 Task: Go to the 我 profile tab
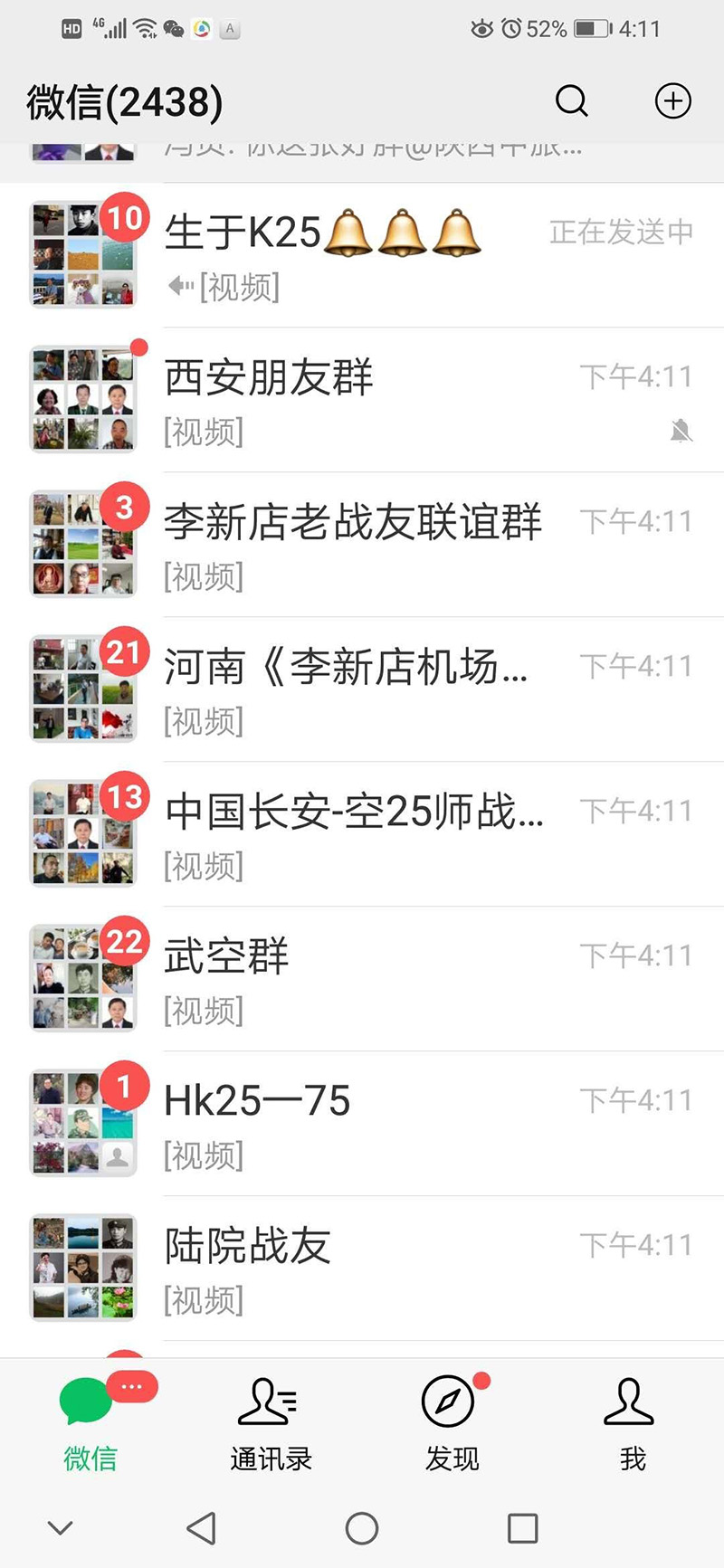coord(632,1423)
